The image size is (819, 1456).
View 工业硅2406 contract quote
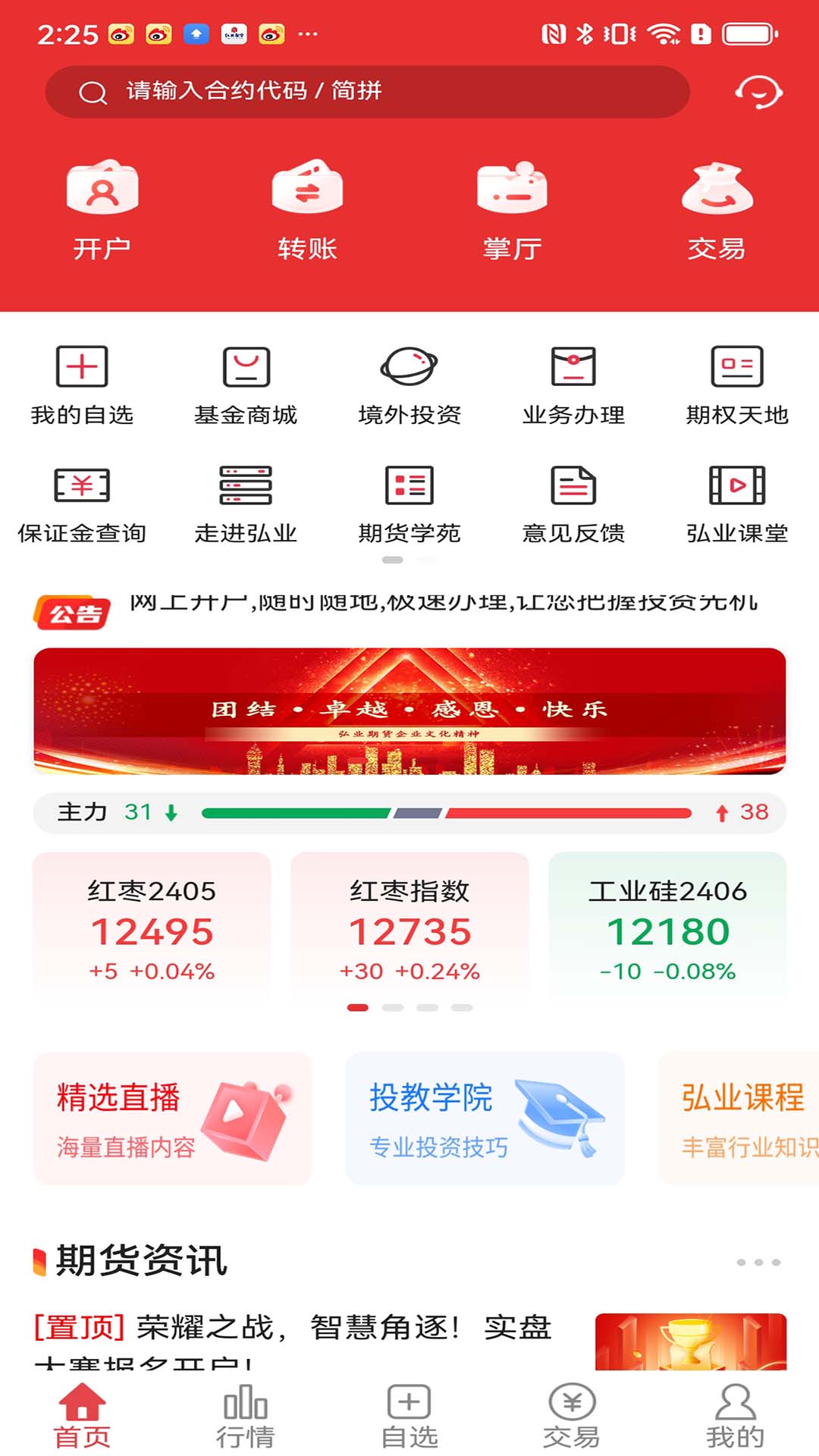tap(667, 929)
